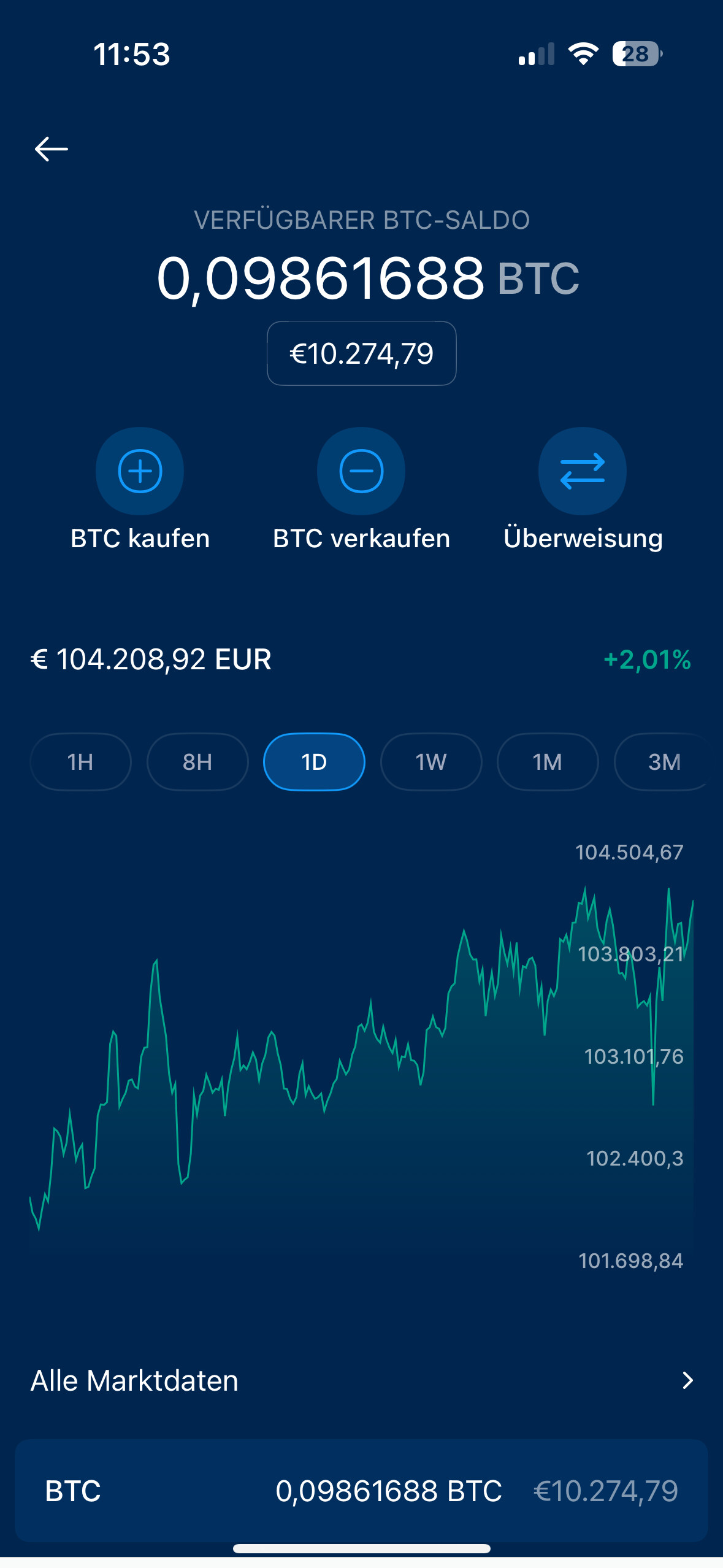
Task: Show the 3M chart range
Action: point(664,762)
